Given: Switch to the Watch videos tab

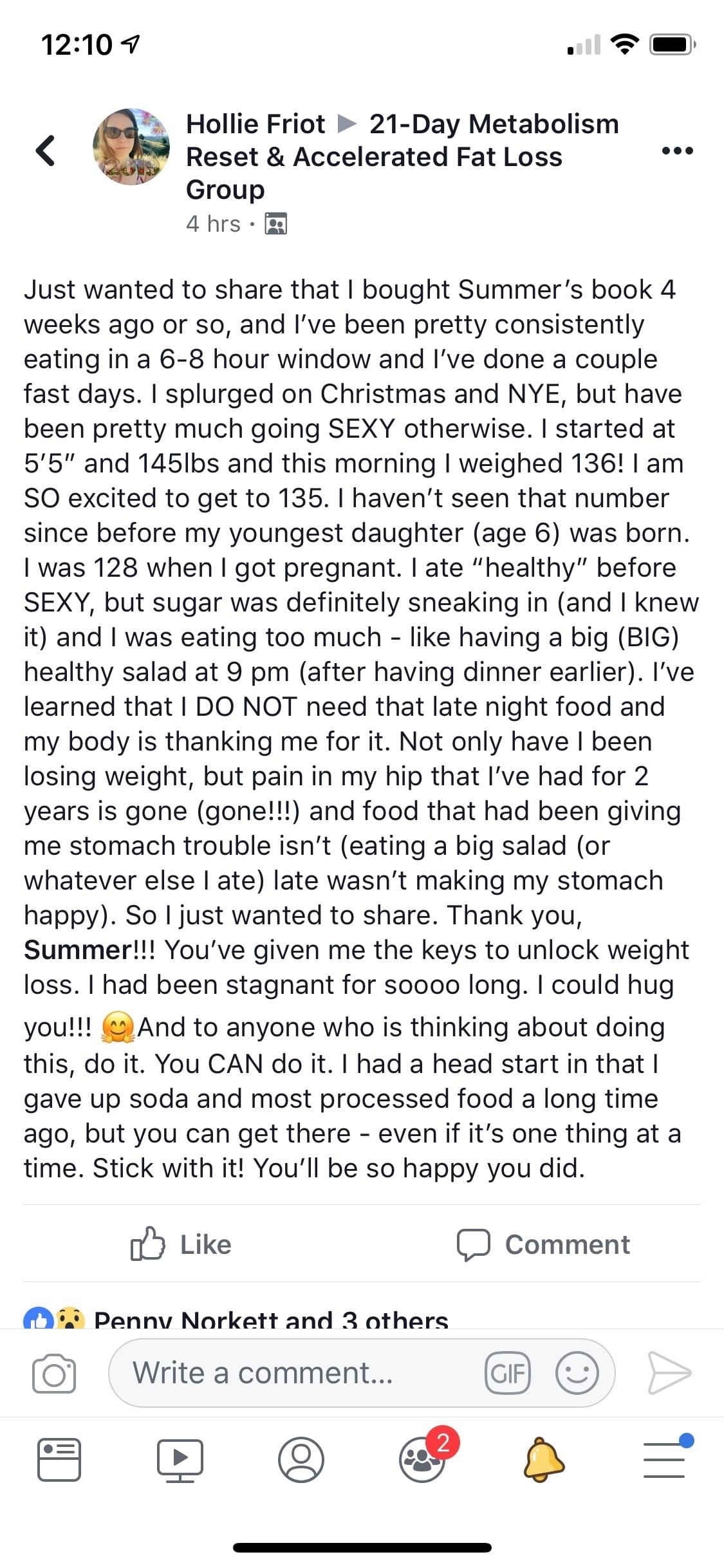Looking at the screenshot, I should (180, 1460).
